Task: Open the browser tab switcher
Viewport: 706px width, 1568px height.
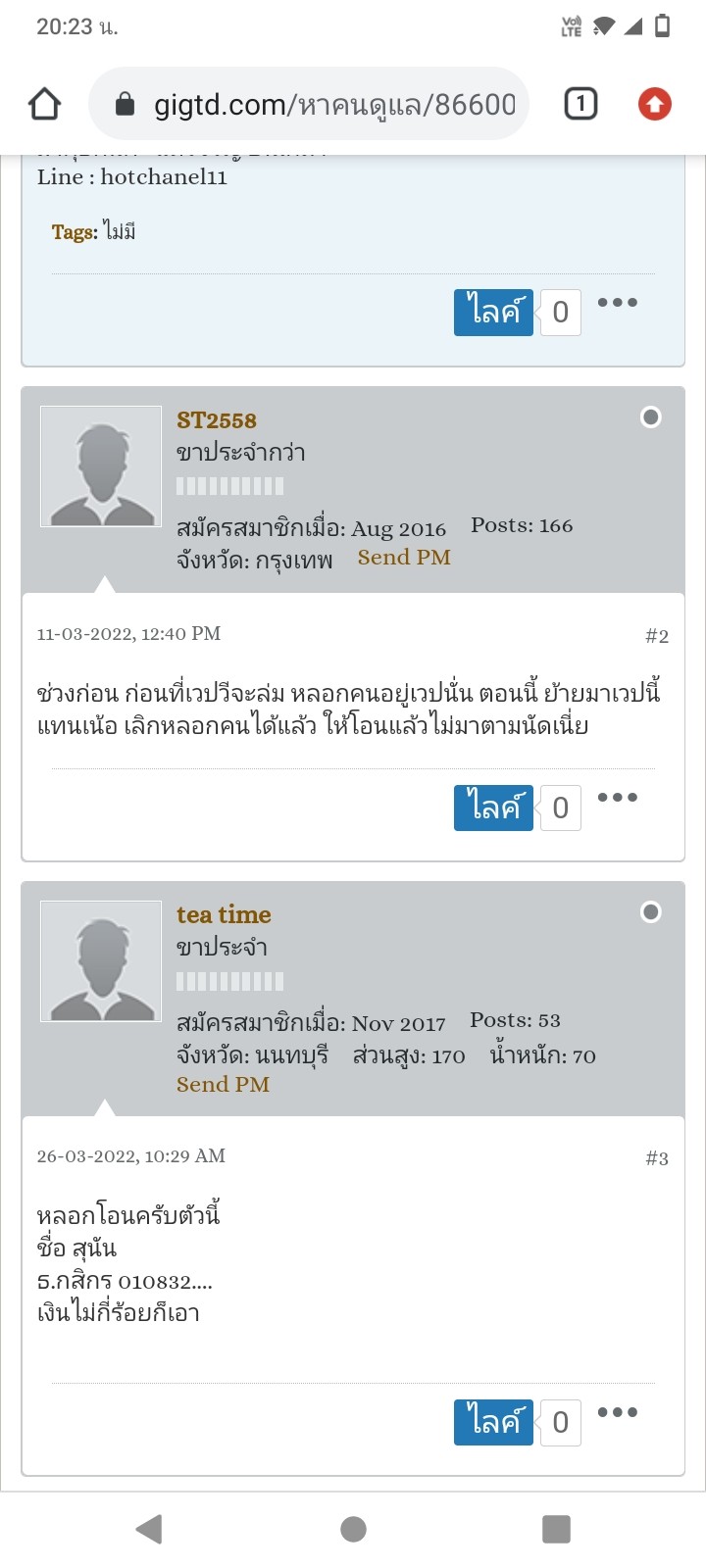Action: pyautogui.click(x=580, y=104)
